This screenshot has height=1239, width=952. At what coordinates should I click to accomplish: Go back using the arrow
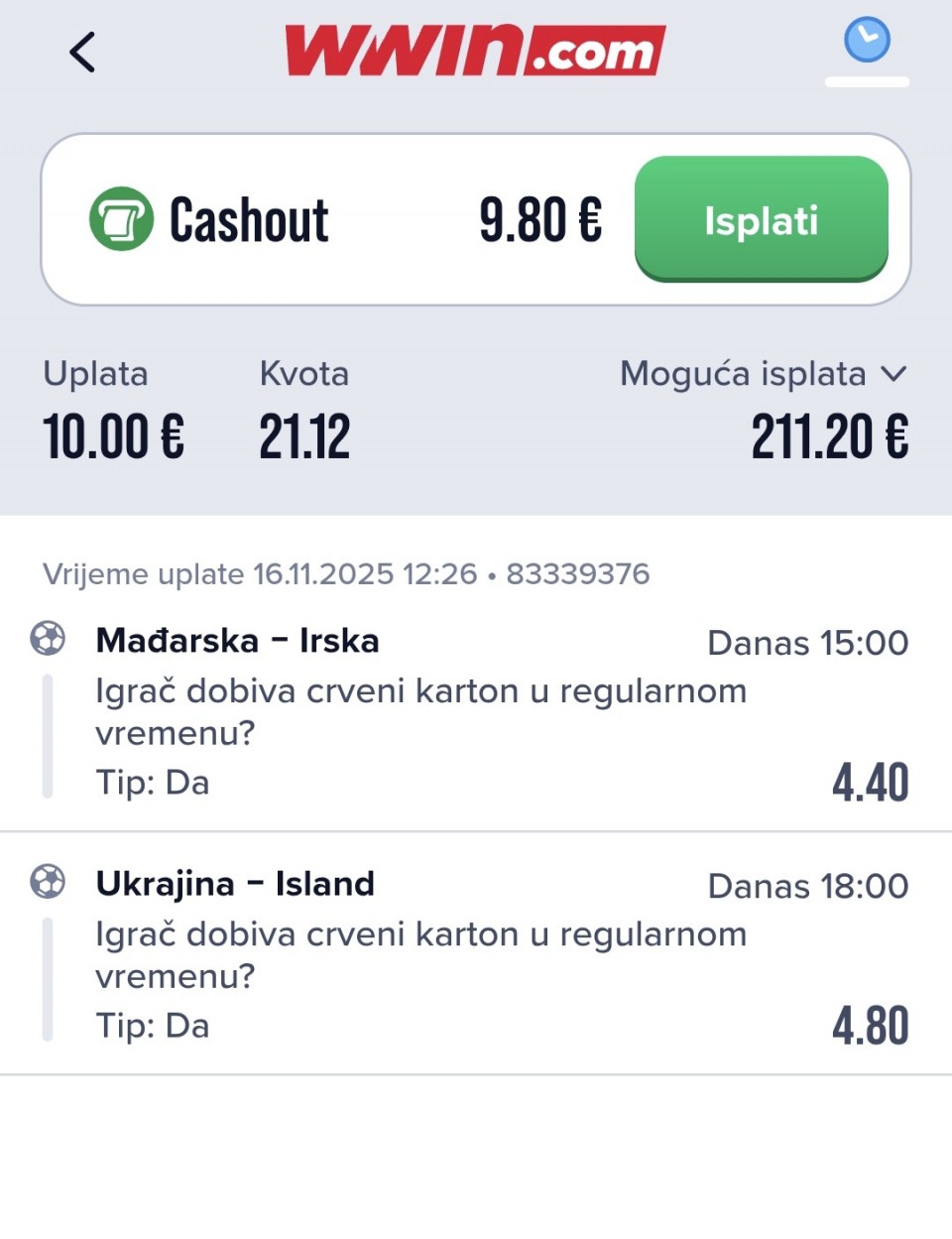82,53
